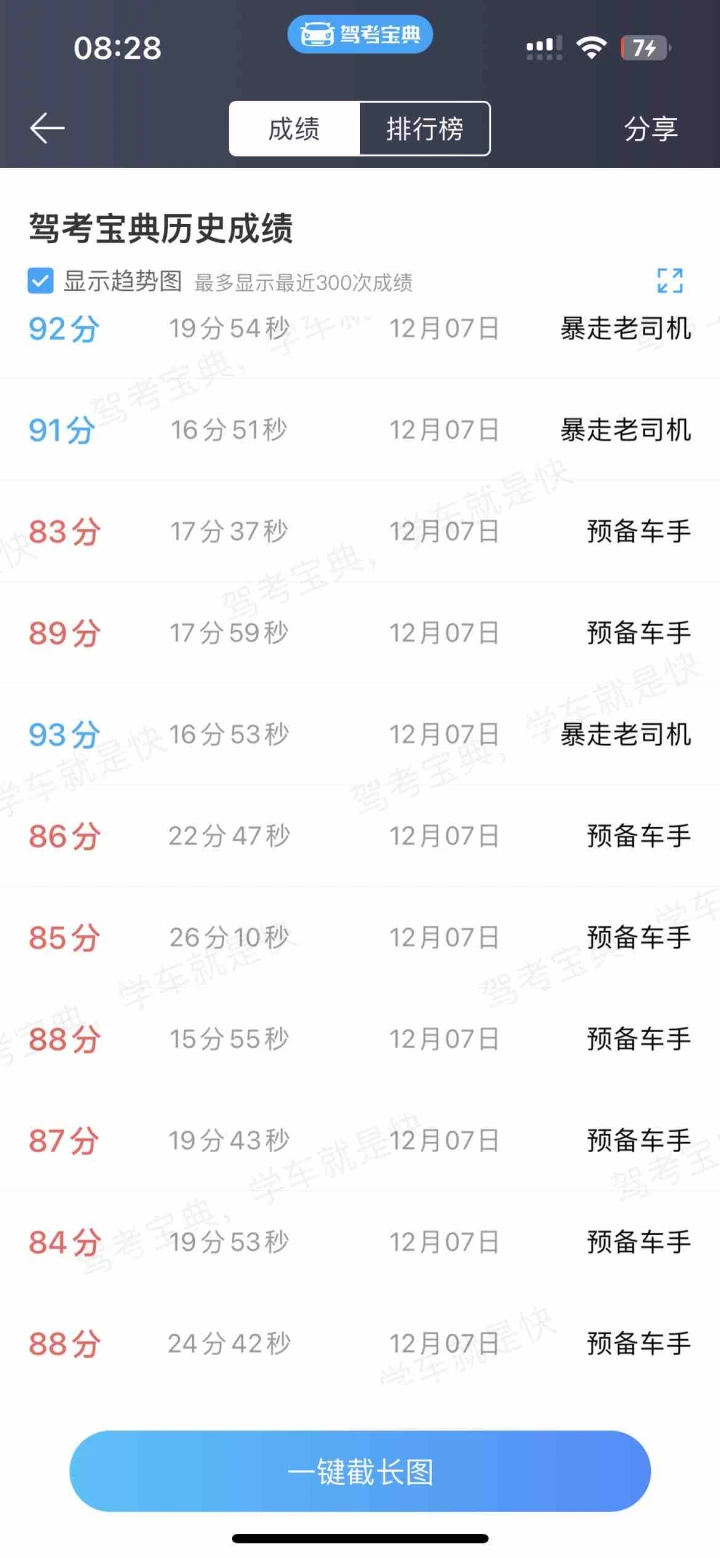
Task: Go back using the arrow icon
Action: click(47, 128)
